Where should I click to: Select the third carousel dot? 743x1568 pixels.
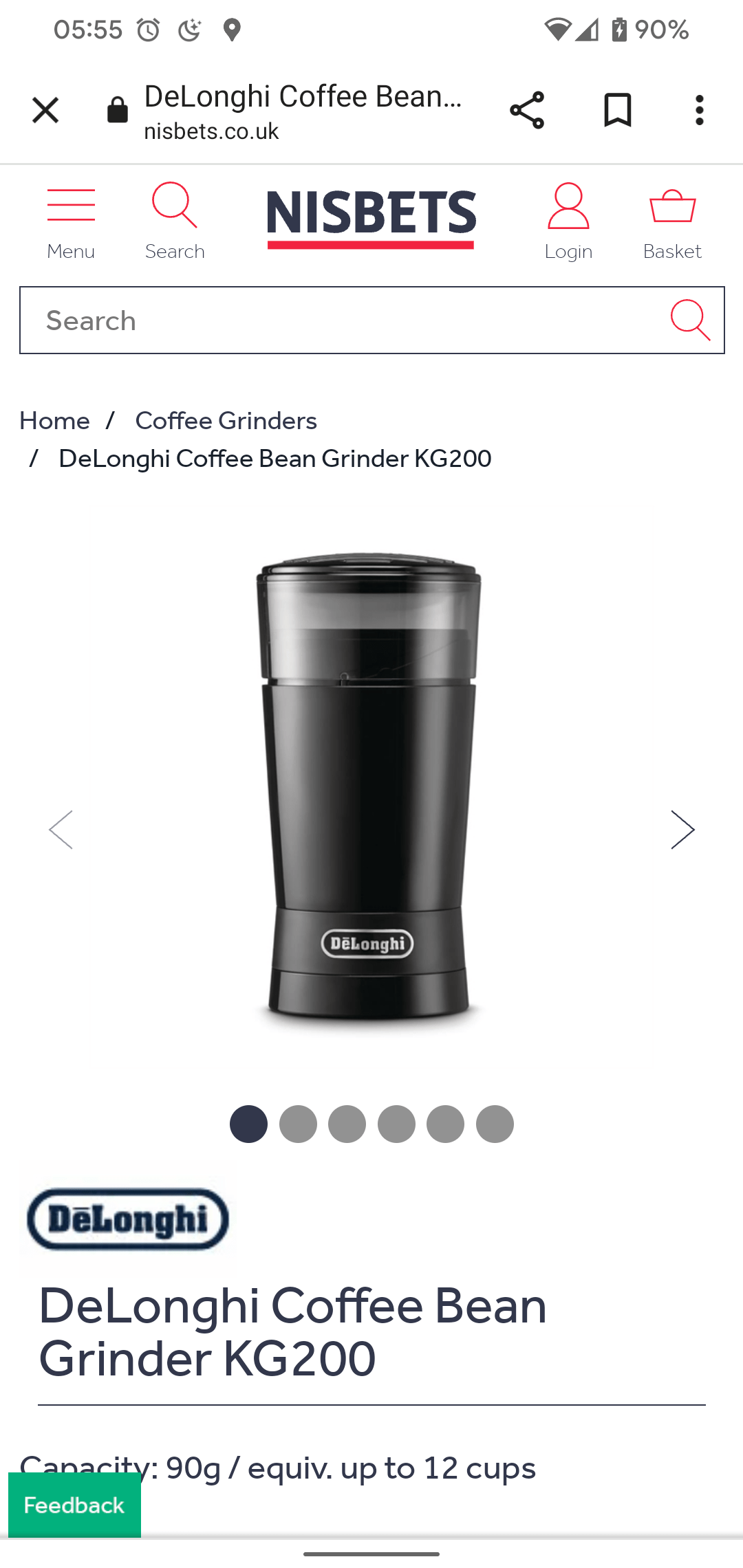coord(347,1124)
